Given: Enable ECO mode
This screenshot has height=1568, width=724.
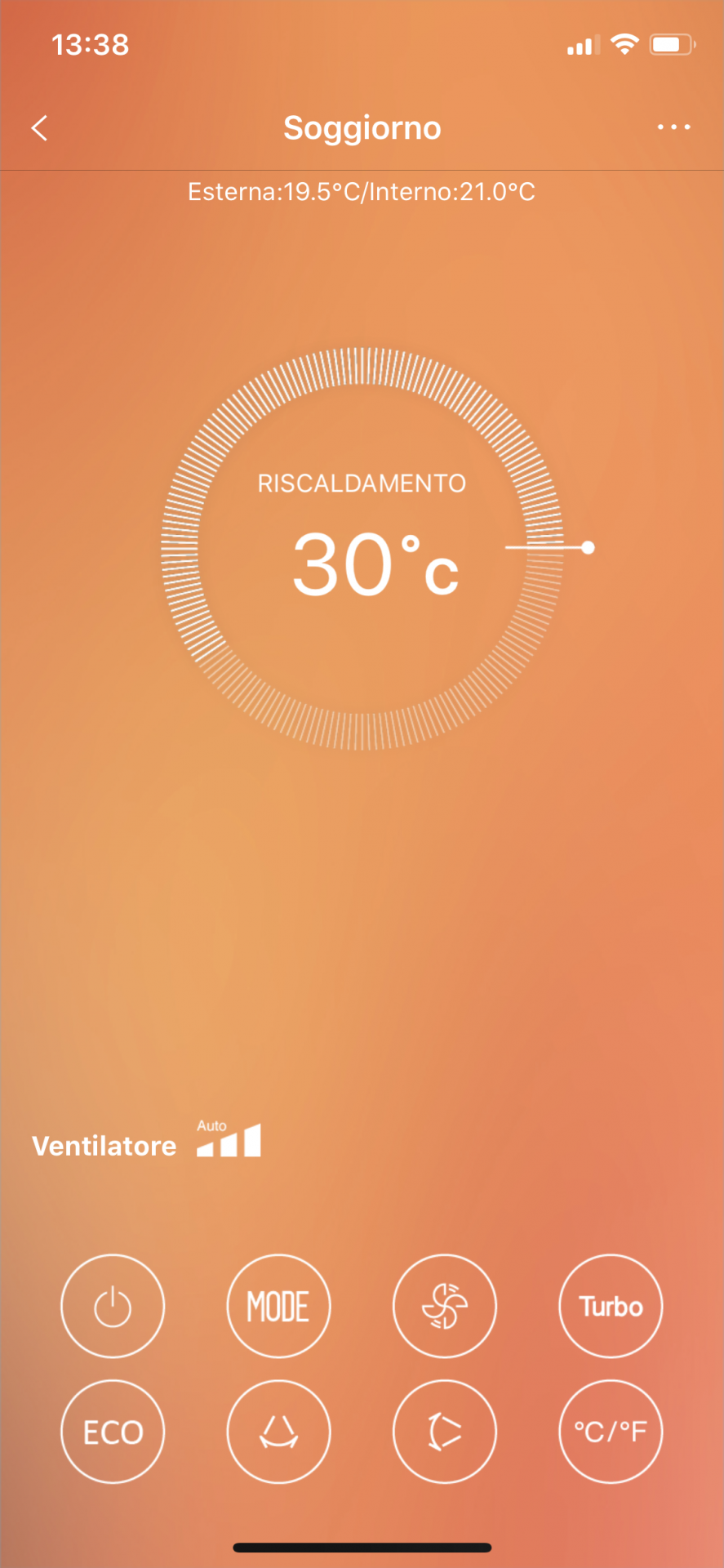Looking at the screenshot, I should (113, 1432).
